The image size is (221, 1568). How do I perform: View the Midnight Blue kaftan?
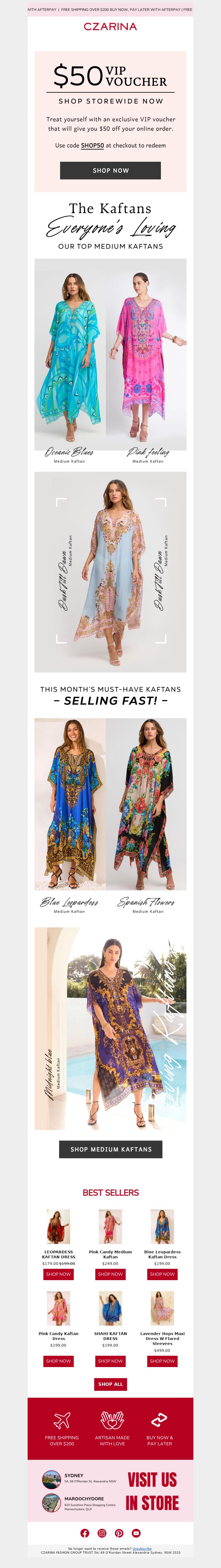[110, 1029]
